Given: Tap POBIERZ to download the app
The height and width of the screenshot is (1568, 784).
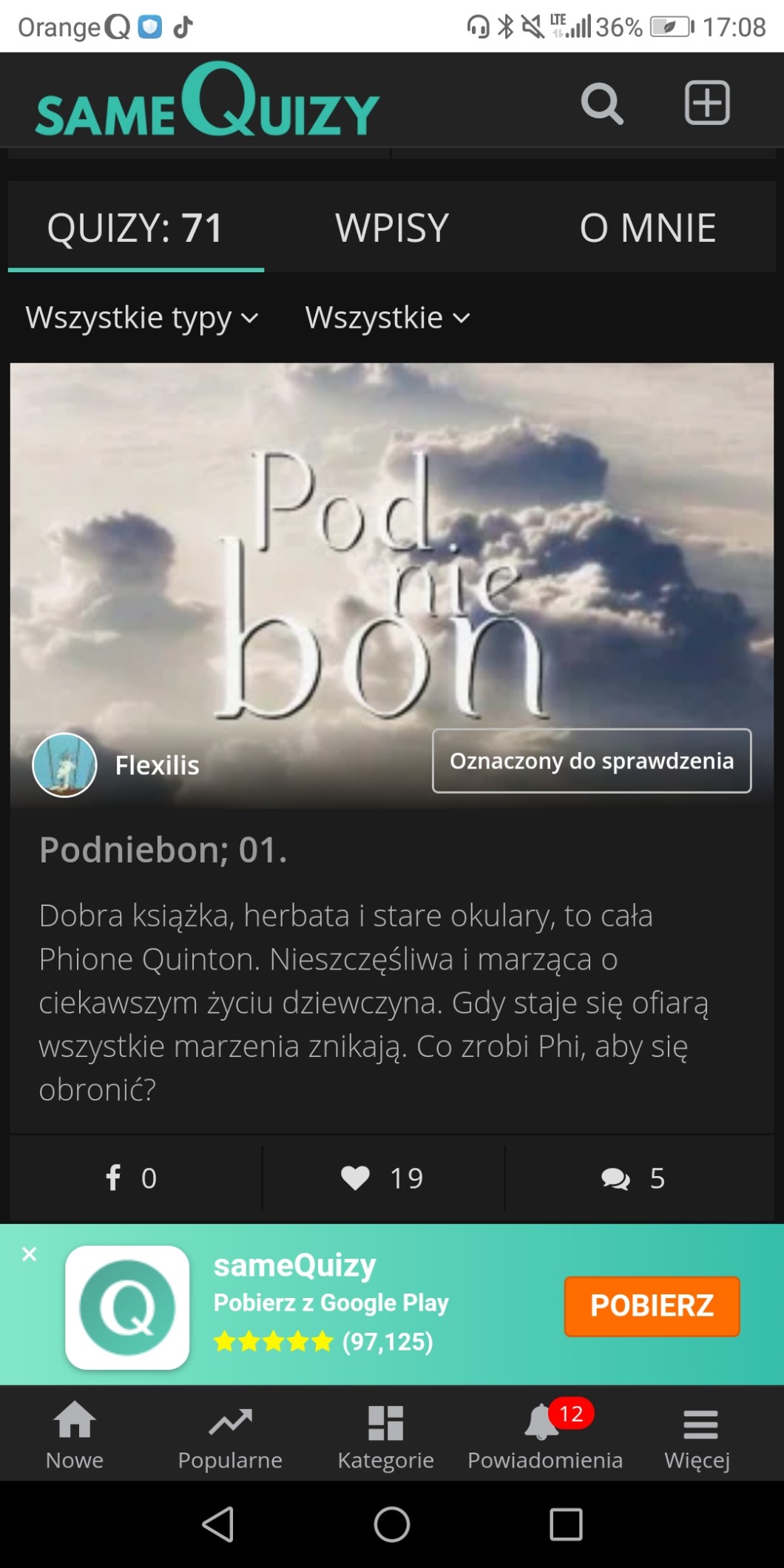Looking at the screenshot, I should (x=652, y=1306).
